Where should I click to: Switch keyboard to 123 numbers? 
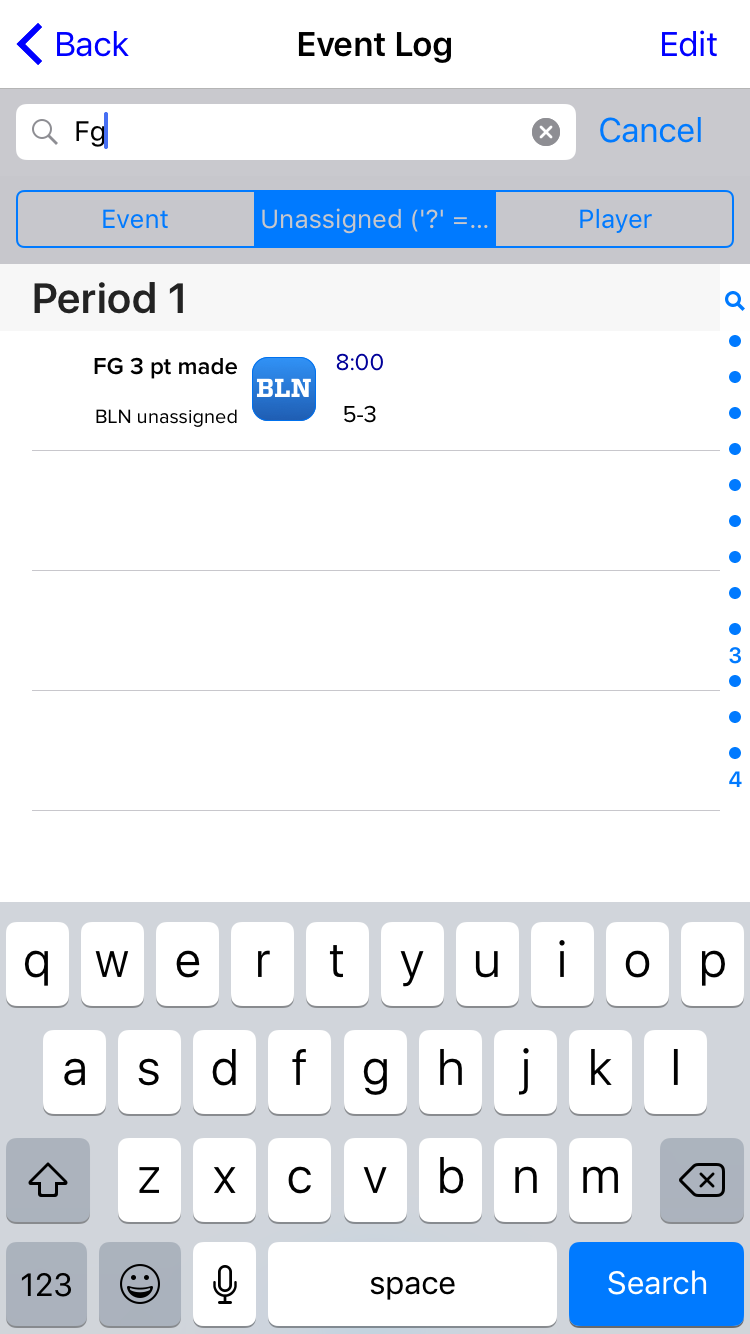point(46,1284)
